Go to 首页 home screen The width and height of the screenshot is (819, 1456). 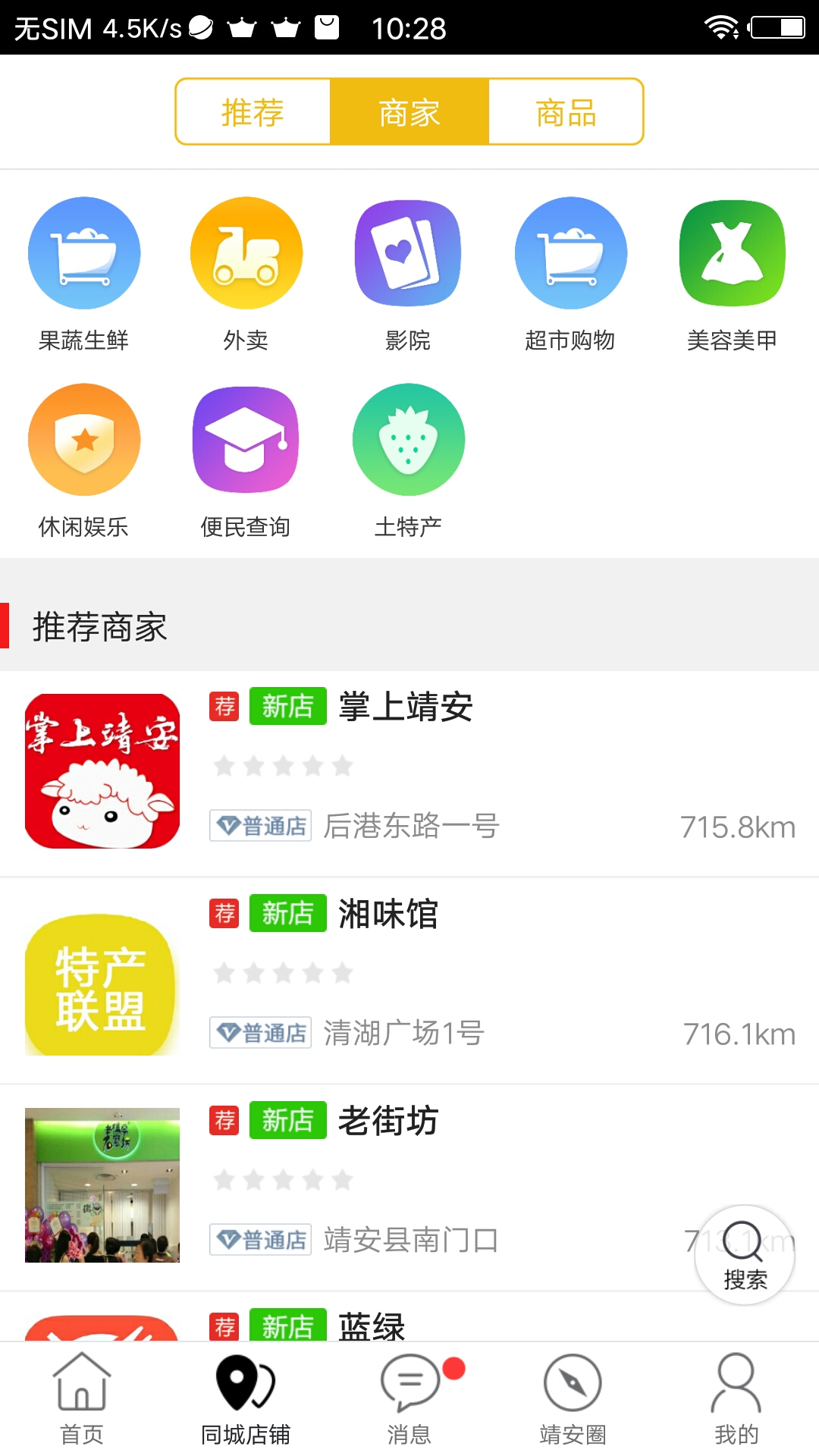[82, 1395]
